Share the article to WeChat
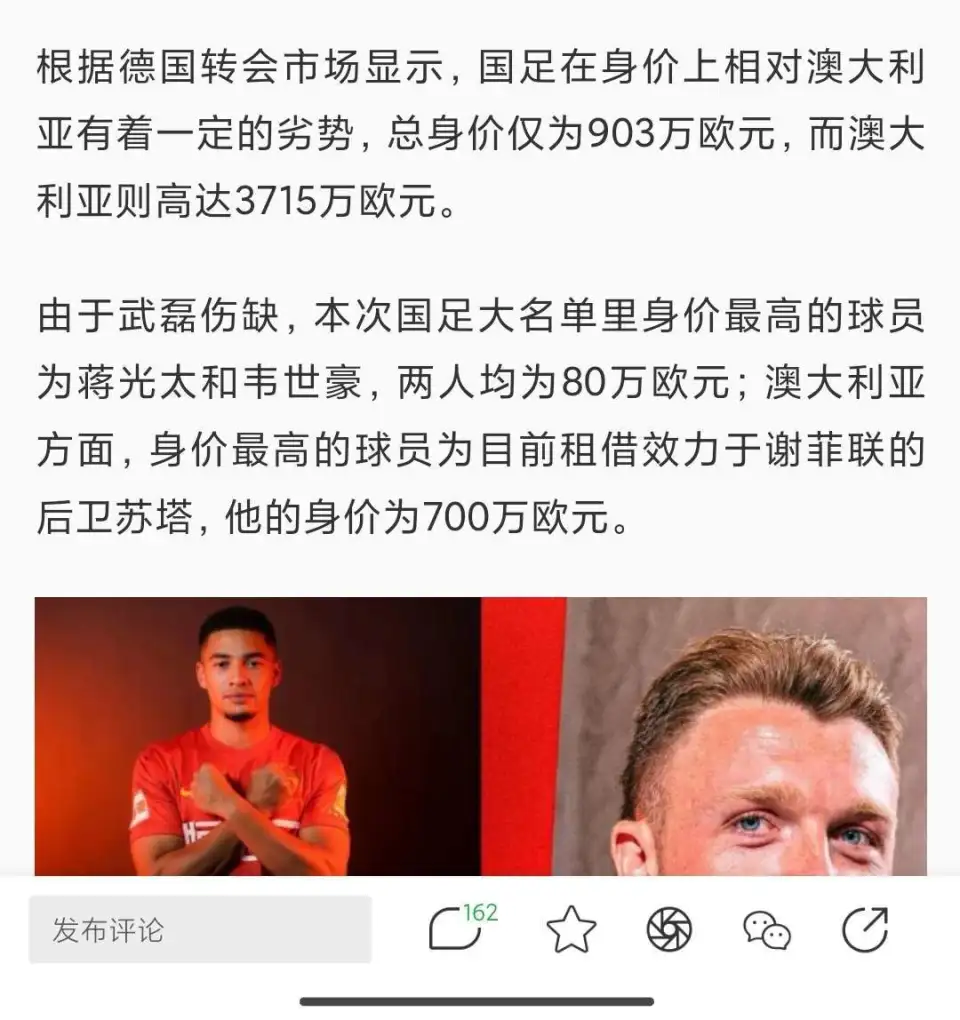 click(767, 930)
